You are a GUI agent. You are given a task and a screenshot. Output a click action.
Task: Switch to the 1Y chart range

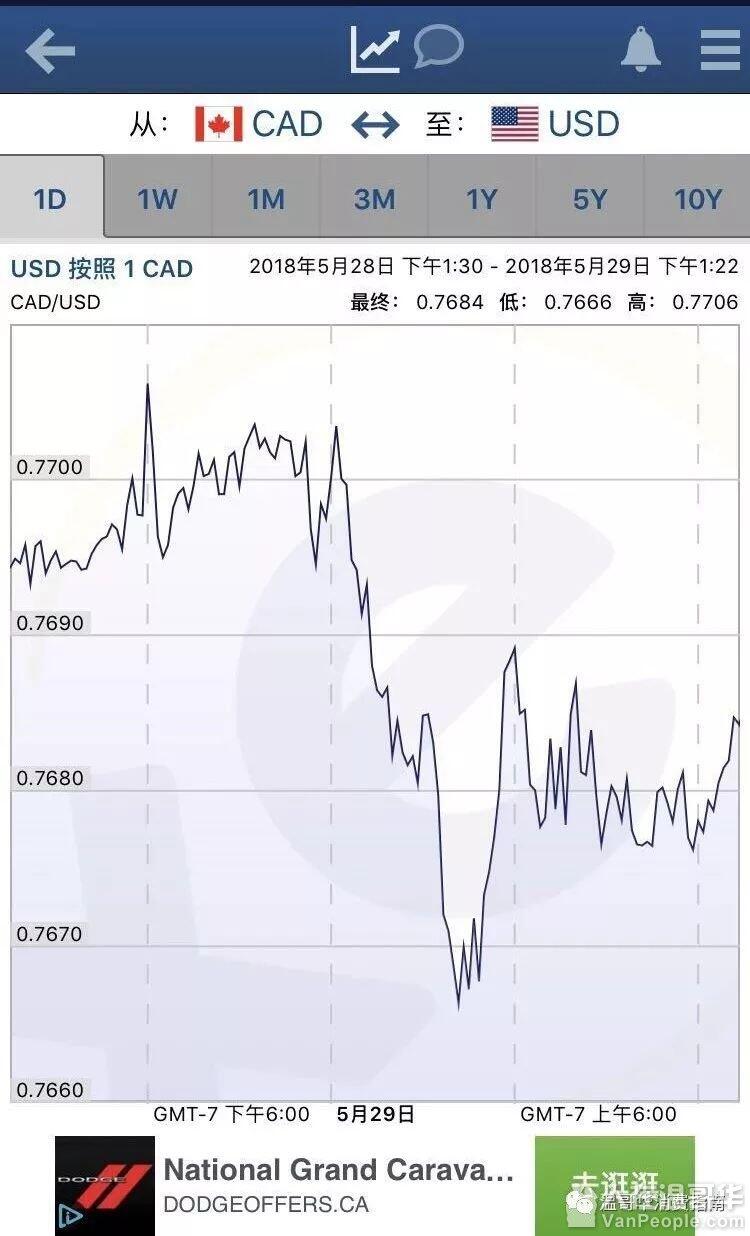tap(482, 199)
